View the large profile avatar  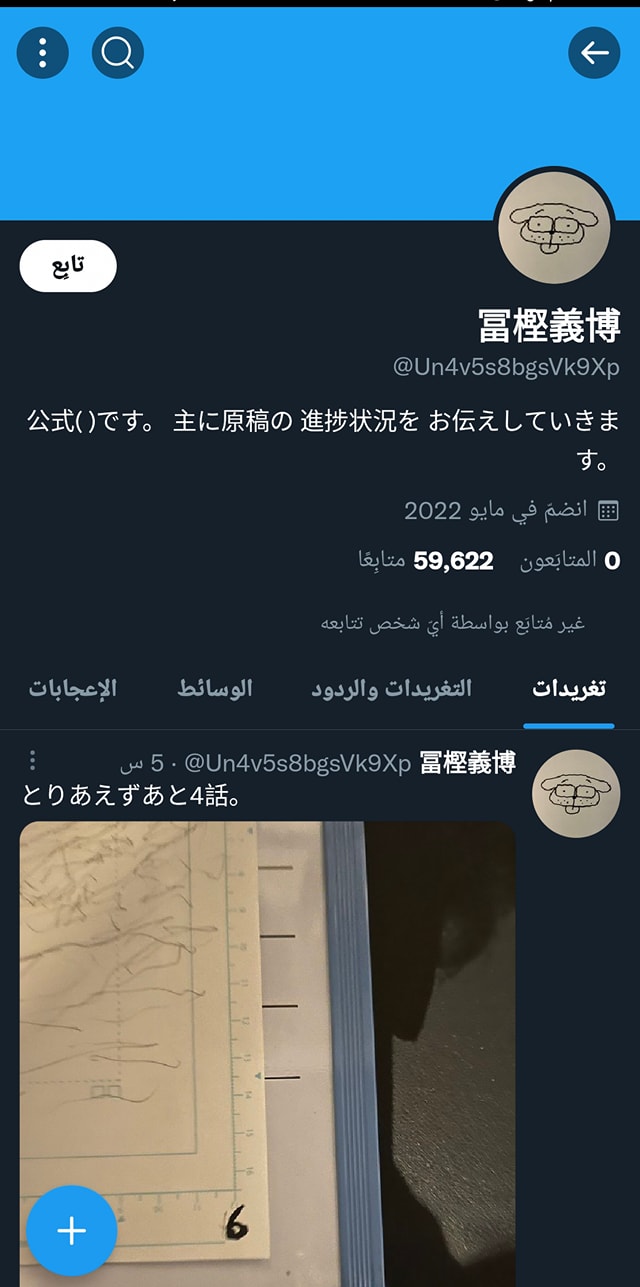(554, 226)
